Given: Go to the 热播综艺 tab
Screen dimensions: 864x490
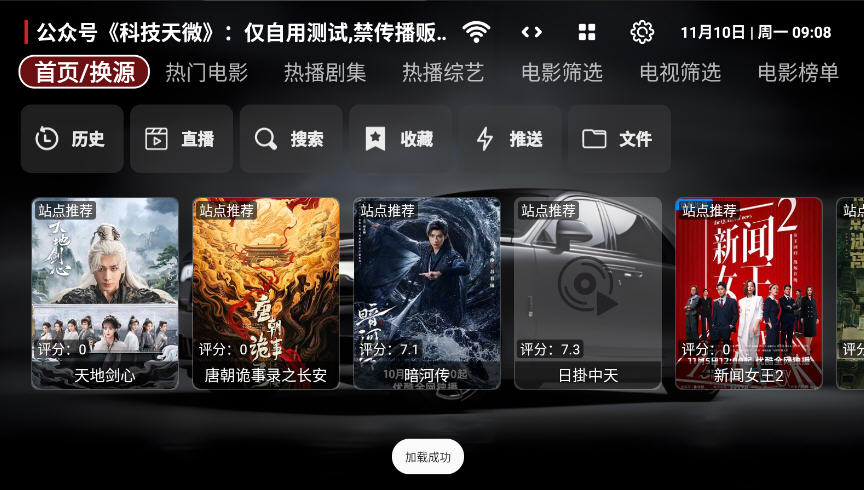Looking at the screenshot, I should [x=443, y=72].
